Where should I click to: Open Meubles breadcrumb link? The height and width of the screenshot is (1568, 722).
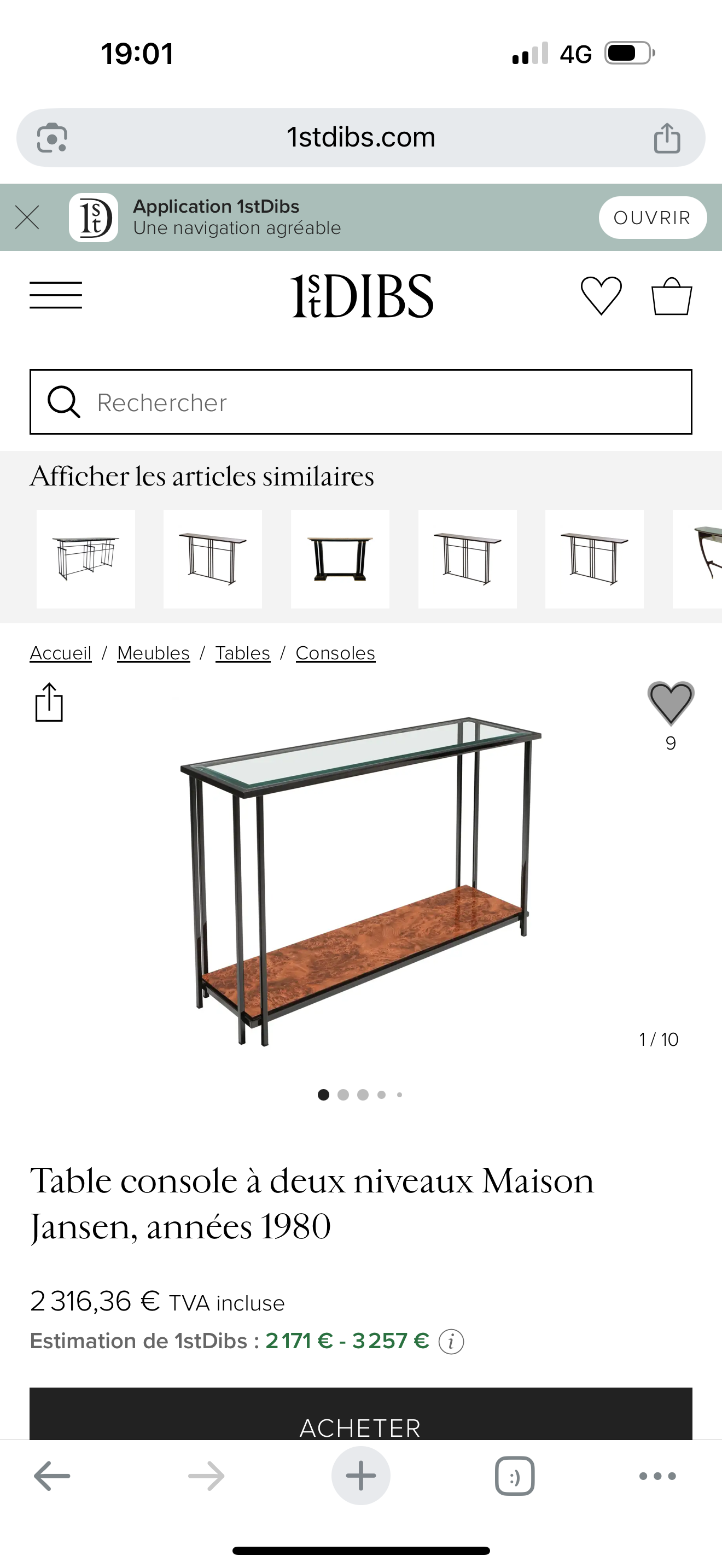point(153,653)
